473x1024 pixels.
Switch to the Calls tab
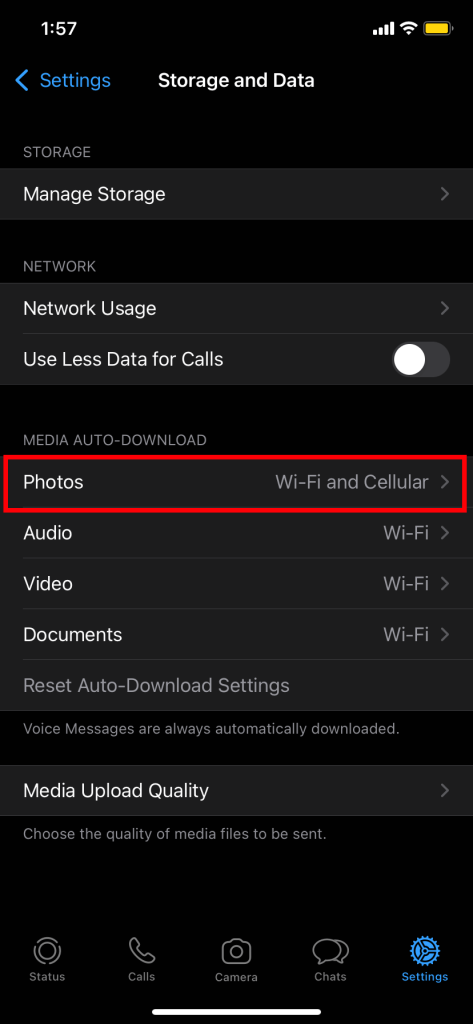click(x=142, y=959)
